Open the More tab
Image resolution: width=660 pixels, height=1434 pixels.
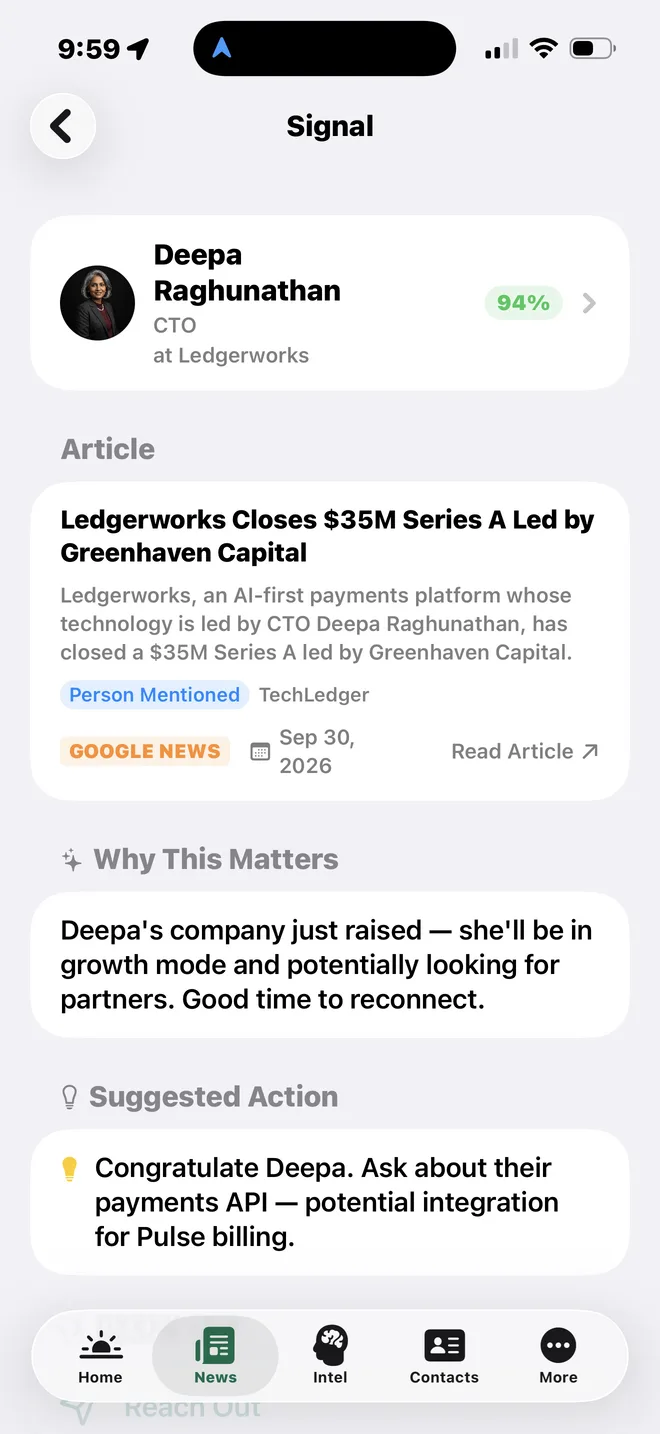tap(558, 1356)
